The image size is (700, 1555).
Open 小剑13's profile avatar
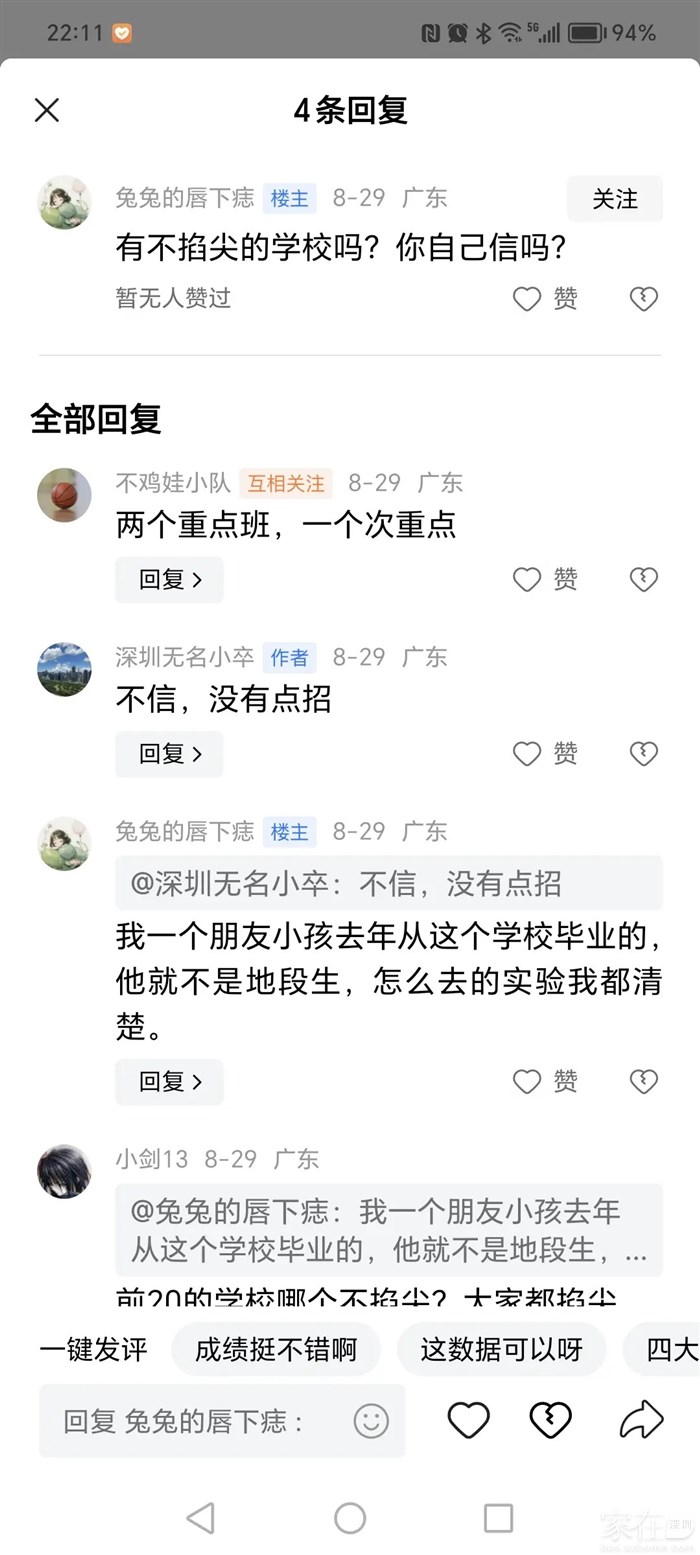coord(64,1171)
